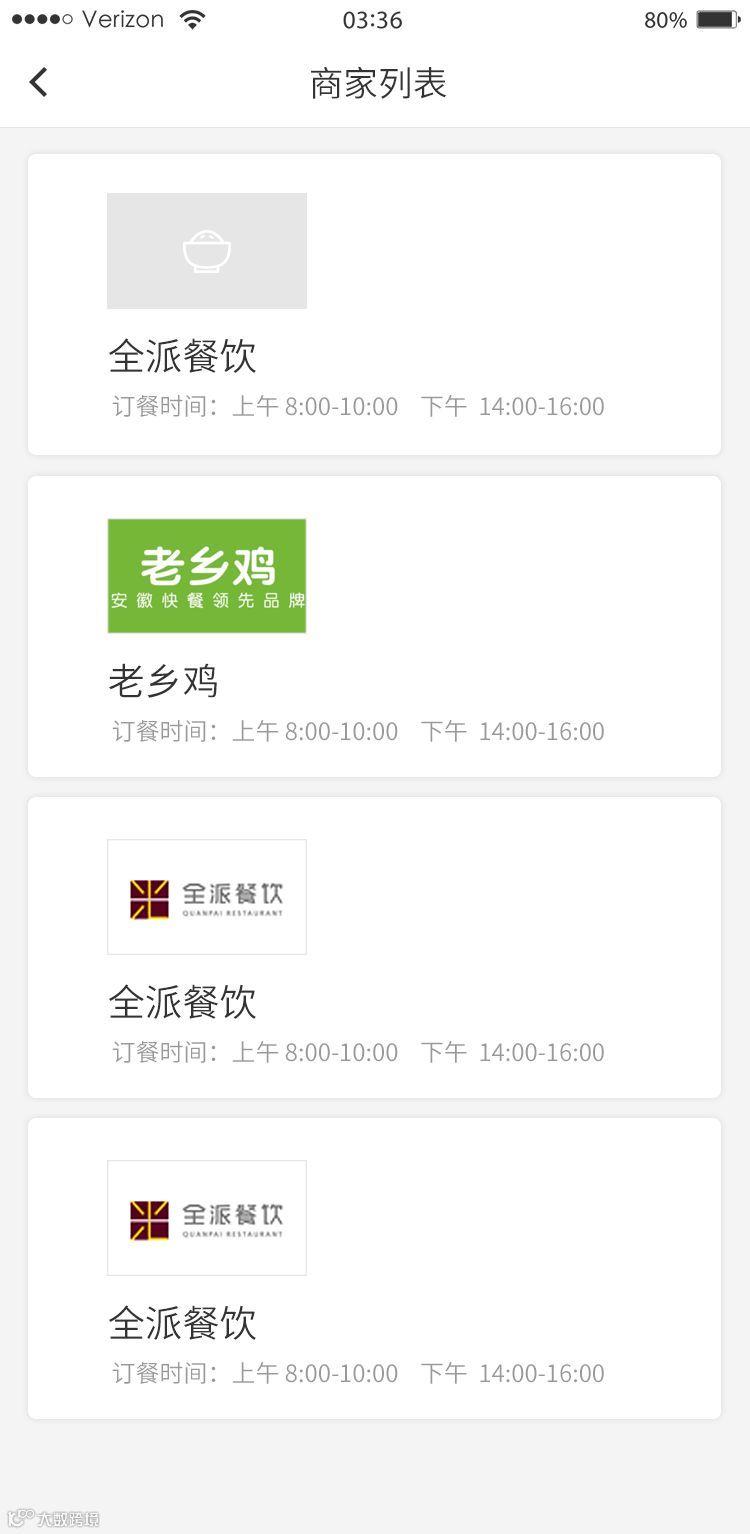The image size is (750, 1534).
Task: Open the 老乡鸡 merchant card
Action: 374,626
